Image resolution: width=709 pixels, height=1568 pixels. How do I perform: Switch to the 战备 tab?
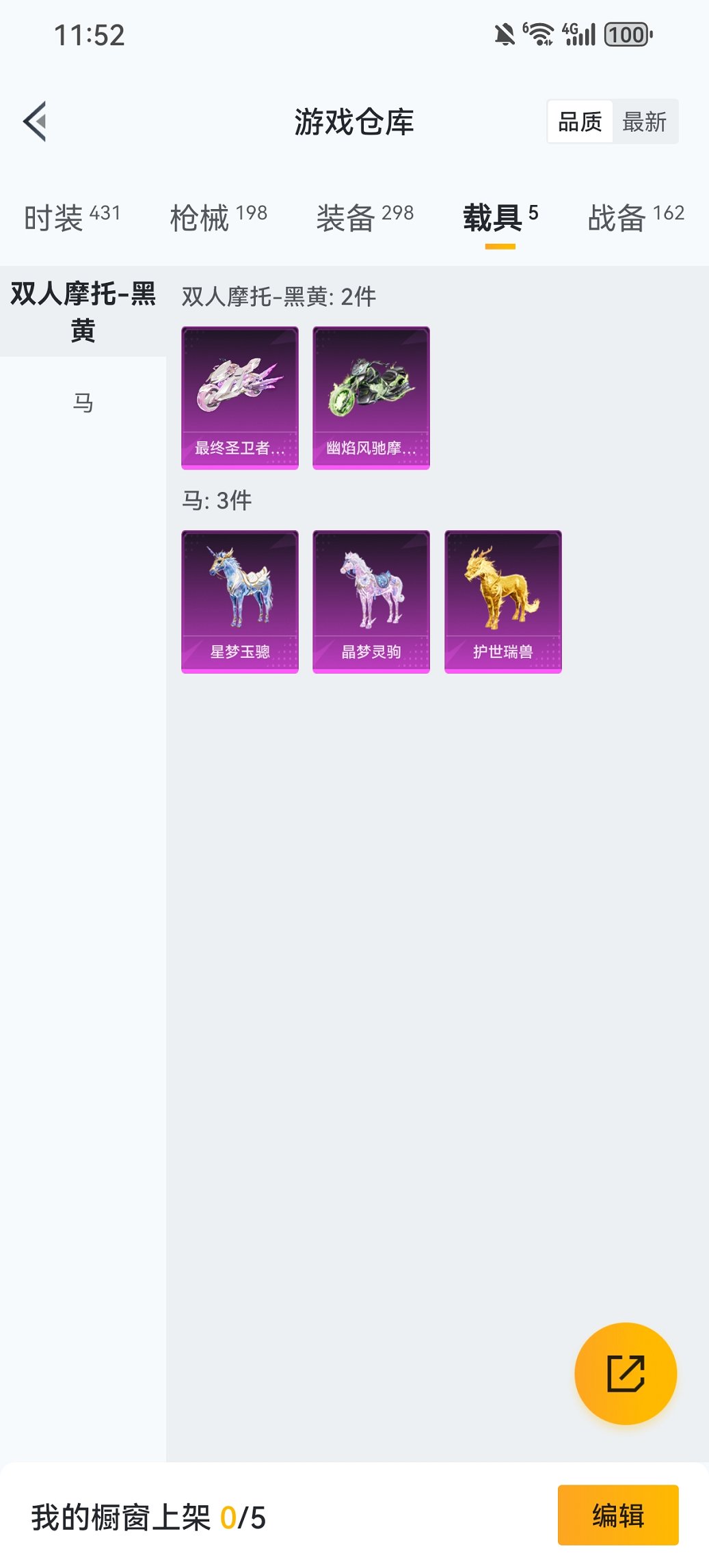click(x=636, y=214)
